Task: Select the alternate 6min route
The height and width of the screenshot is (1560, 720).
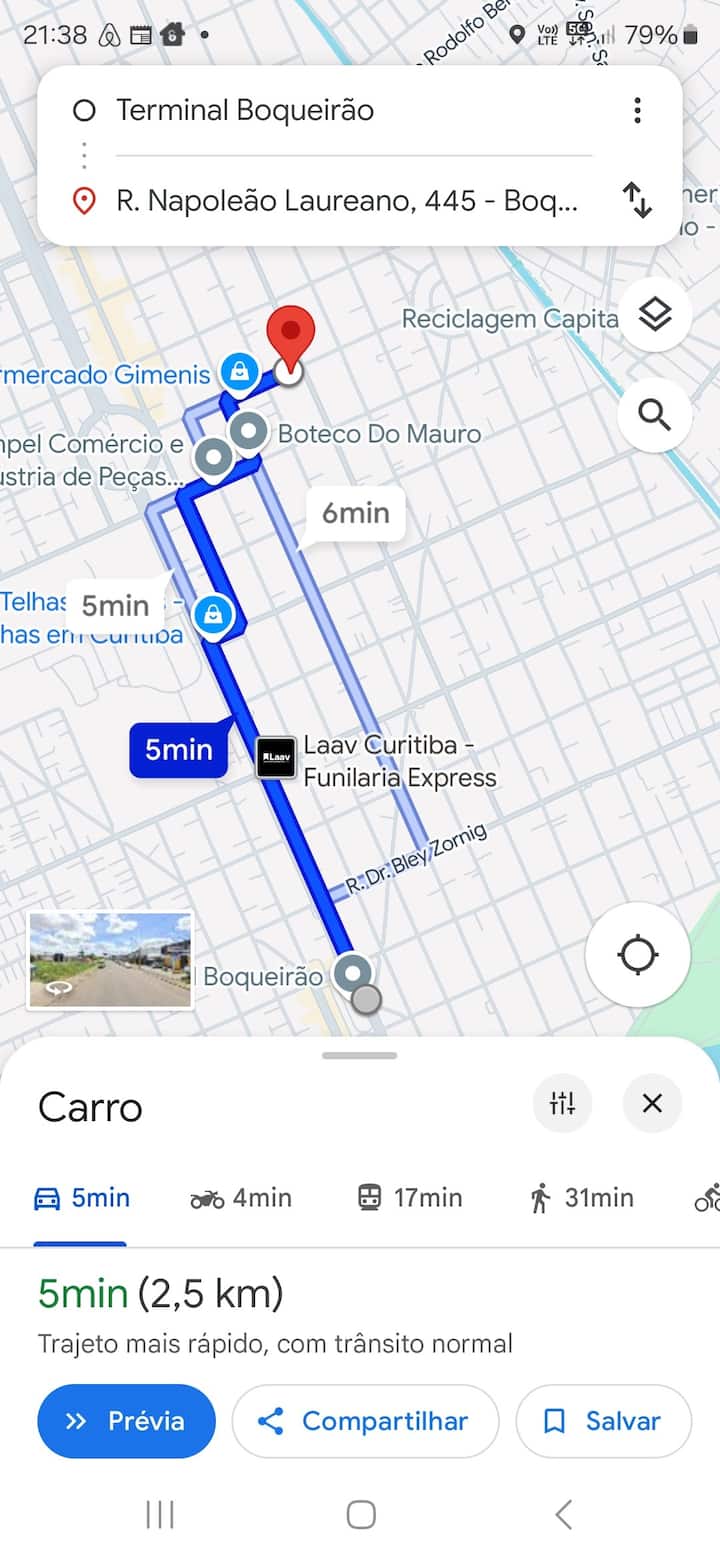Action: 356,514
